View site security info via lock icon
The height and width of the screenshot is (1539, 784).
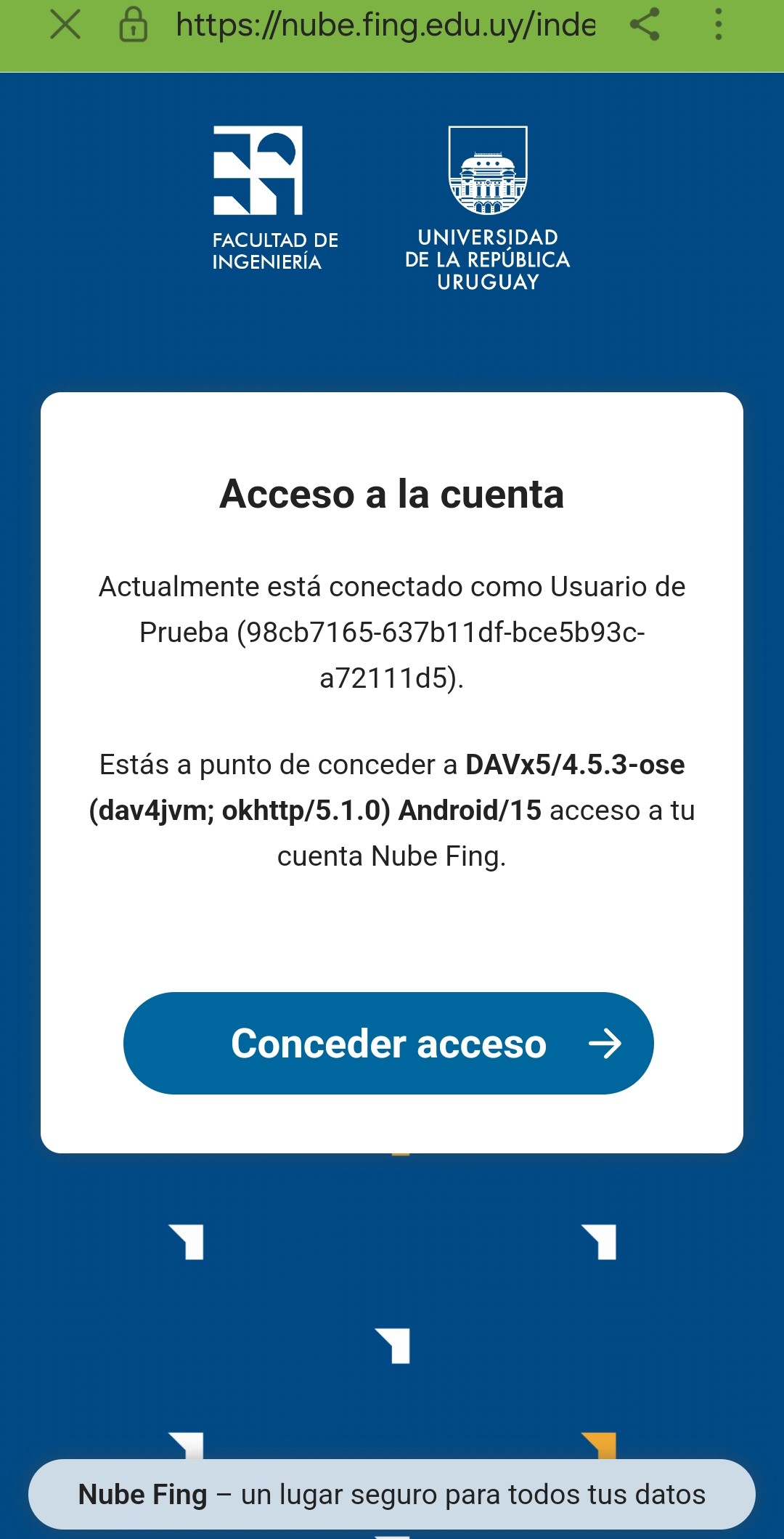133,25
